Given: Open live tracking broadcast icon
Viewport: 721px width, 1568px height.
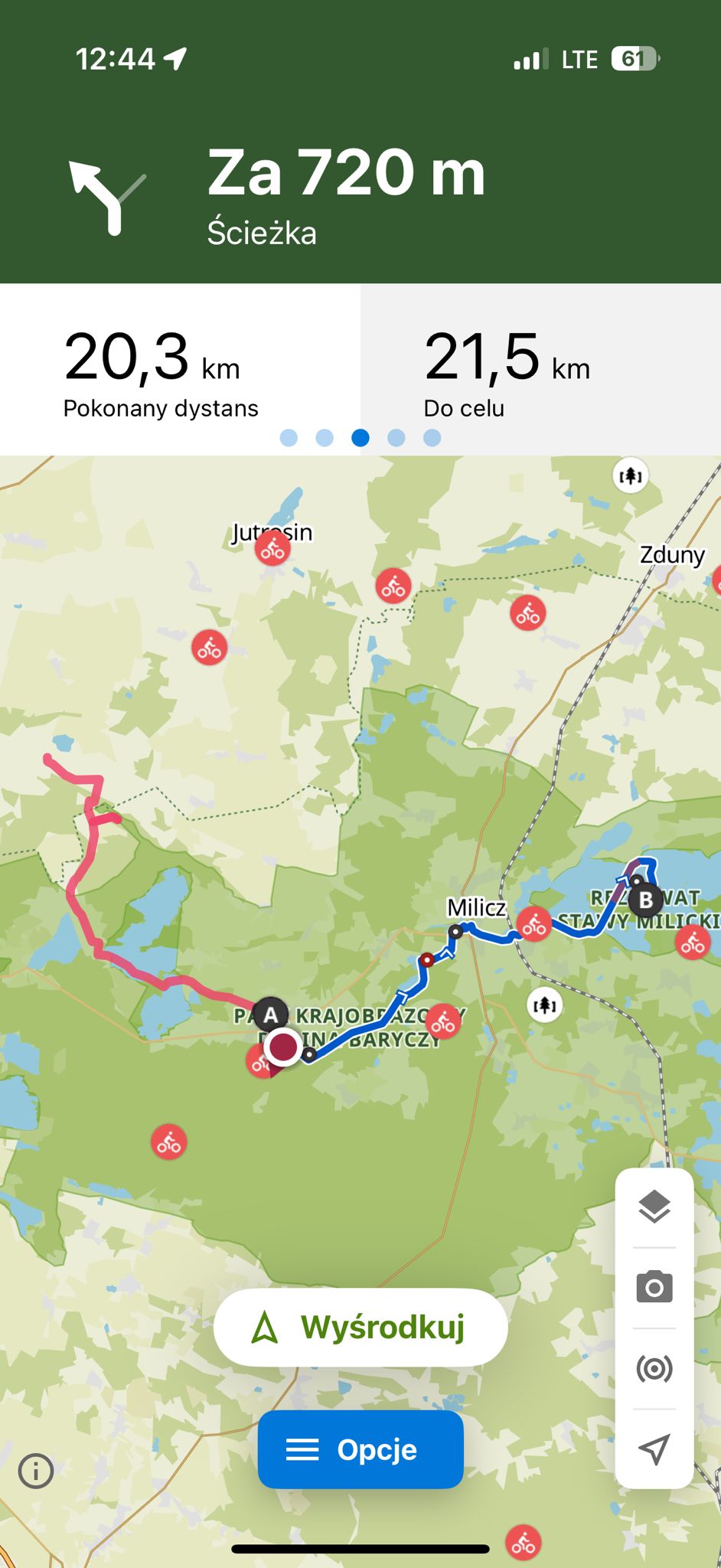Looking at the screenshot, I should 654,1368.
